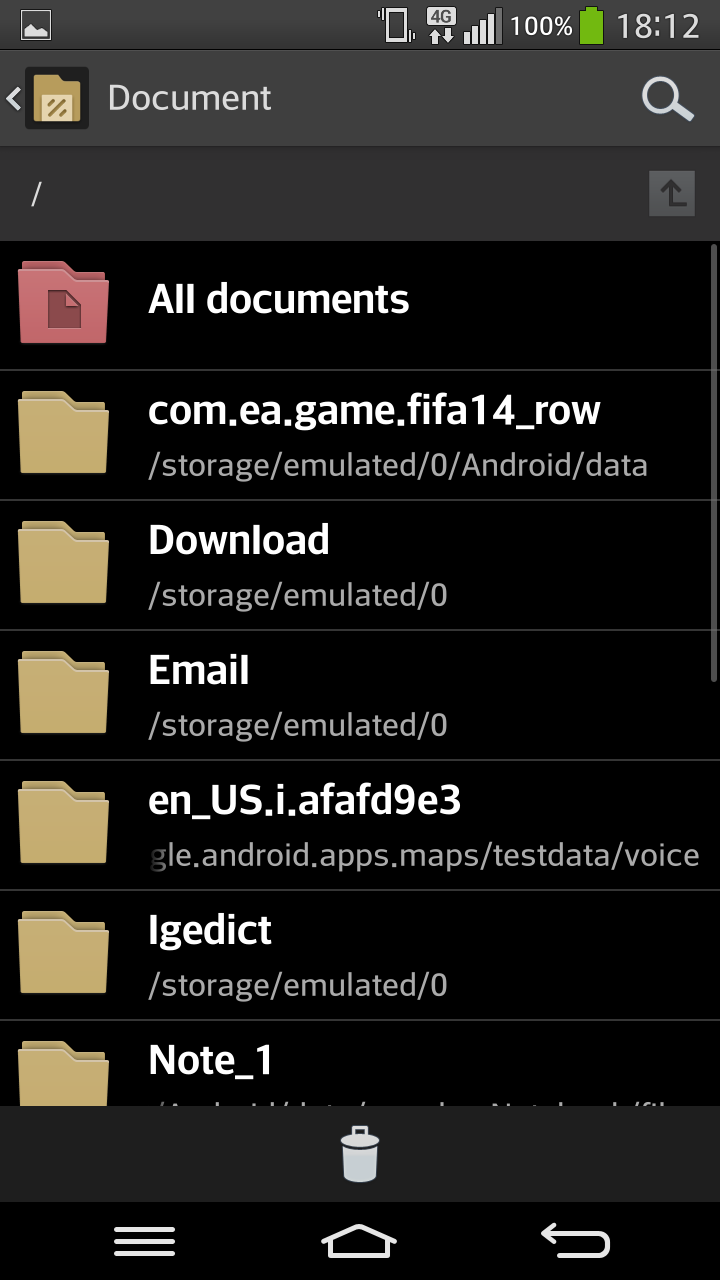Open the en_US.i.afafd9e3 folder
Viewport: 720px width, 1280px height.
pyautogui.click(x=360, y=825)
